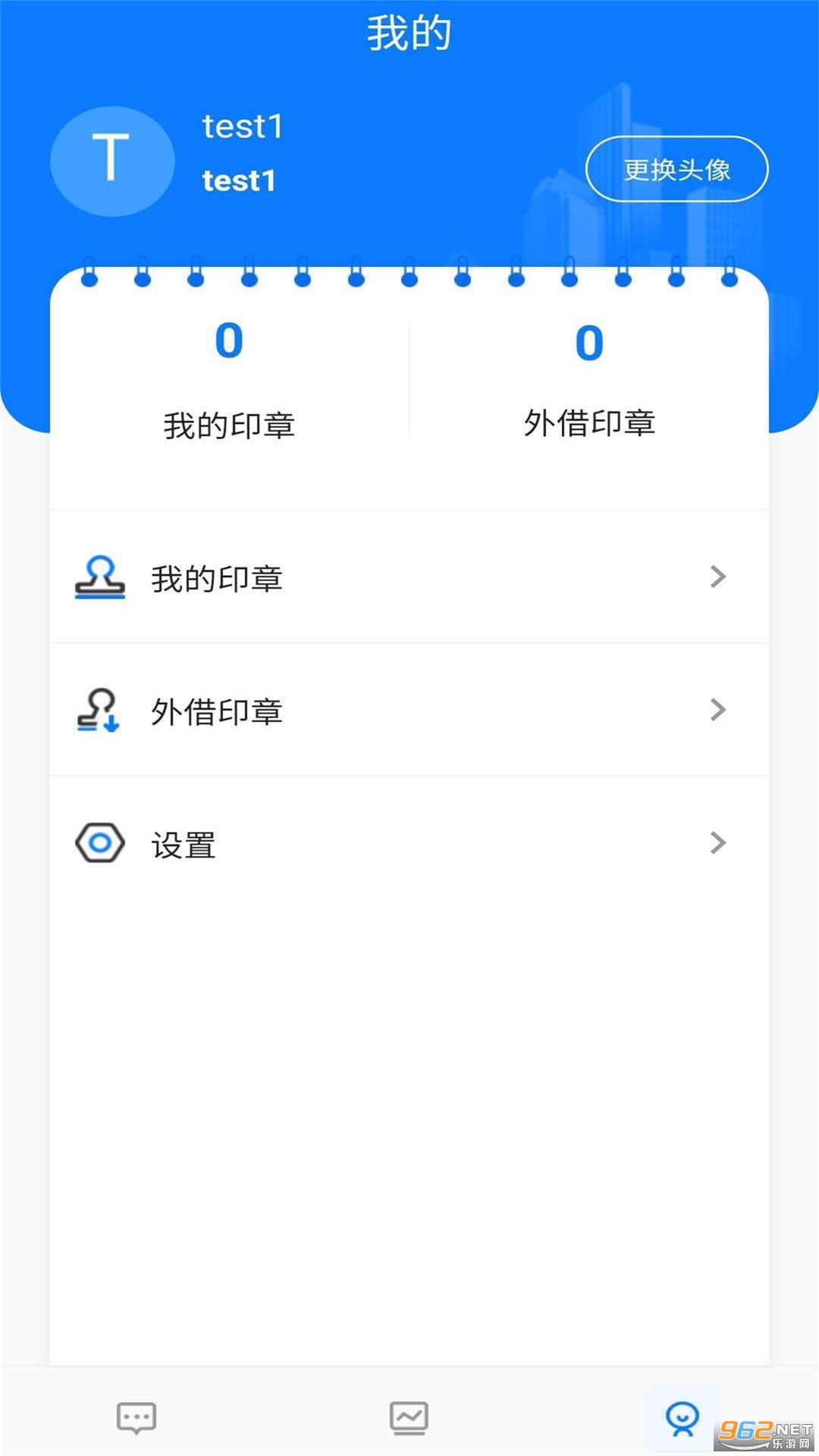The height and width of the screenshot is (1456, 819).
Task: Open 设置 settings row
Action: (409, 843)
